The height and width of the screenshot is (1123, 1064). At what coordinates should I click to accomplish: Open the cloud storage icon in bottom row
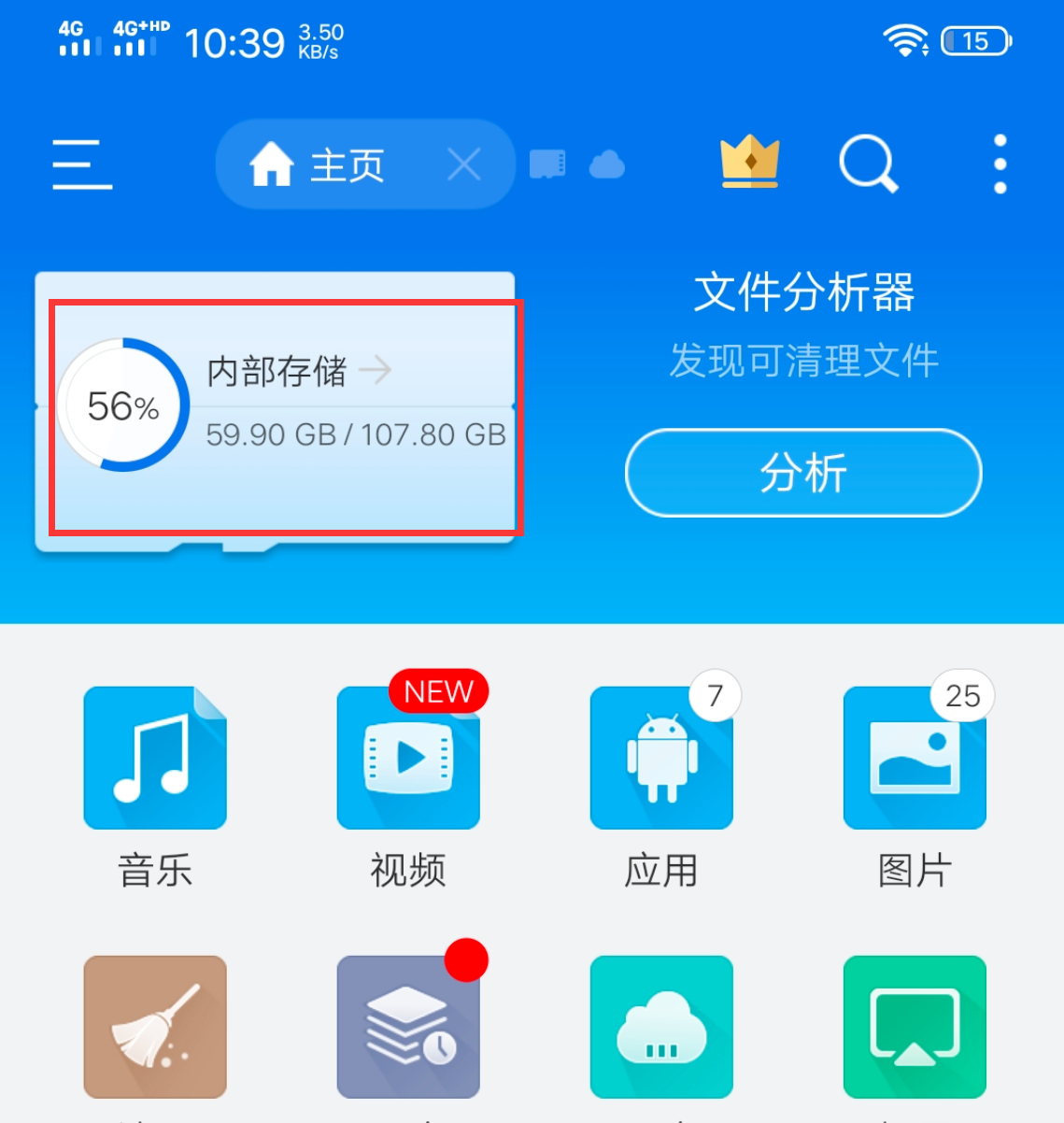[x=661, y=1026]
